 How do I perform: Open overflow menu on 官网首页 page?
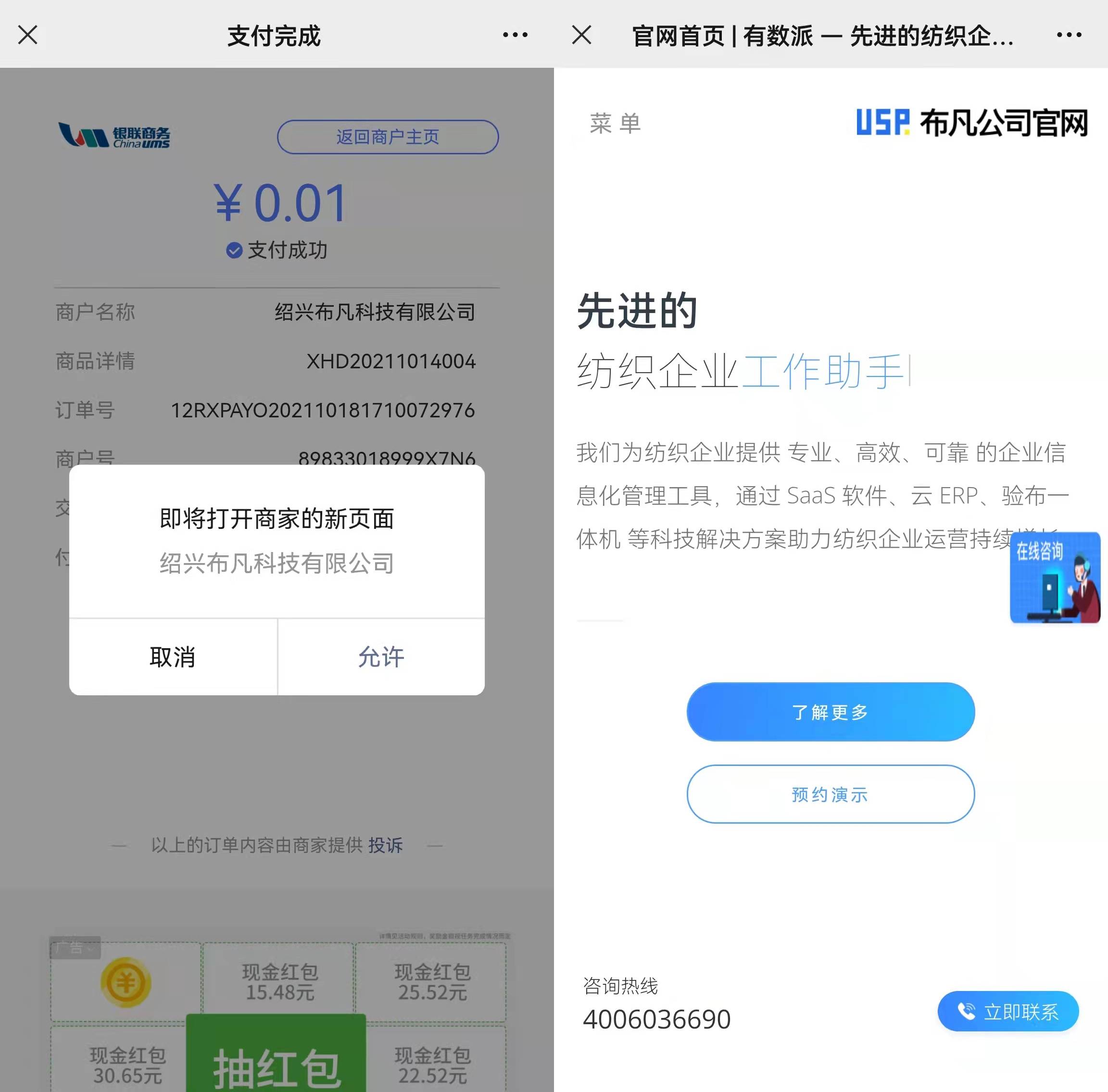1069,35
